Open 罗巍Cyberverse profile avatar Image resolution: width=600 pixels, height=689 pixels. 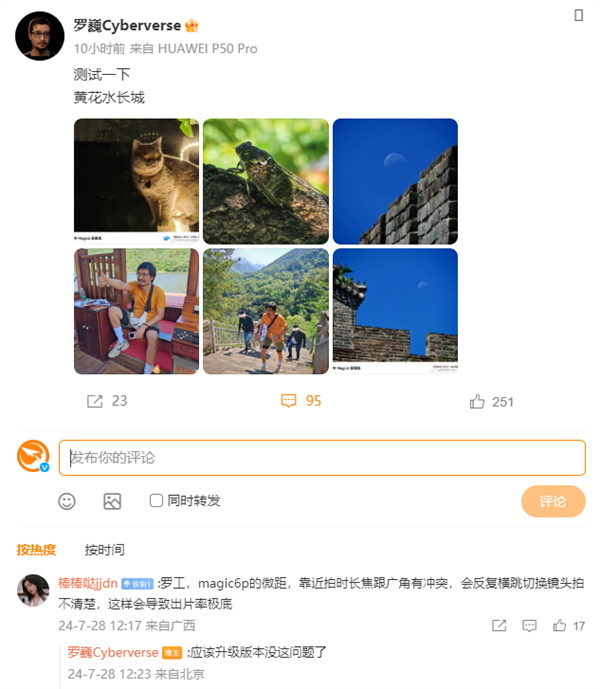(x=39, y=37)
